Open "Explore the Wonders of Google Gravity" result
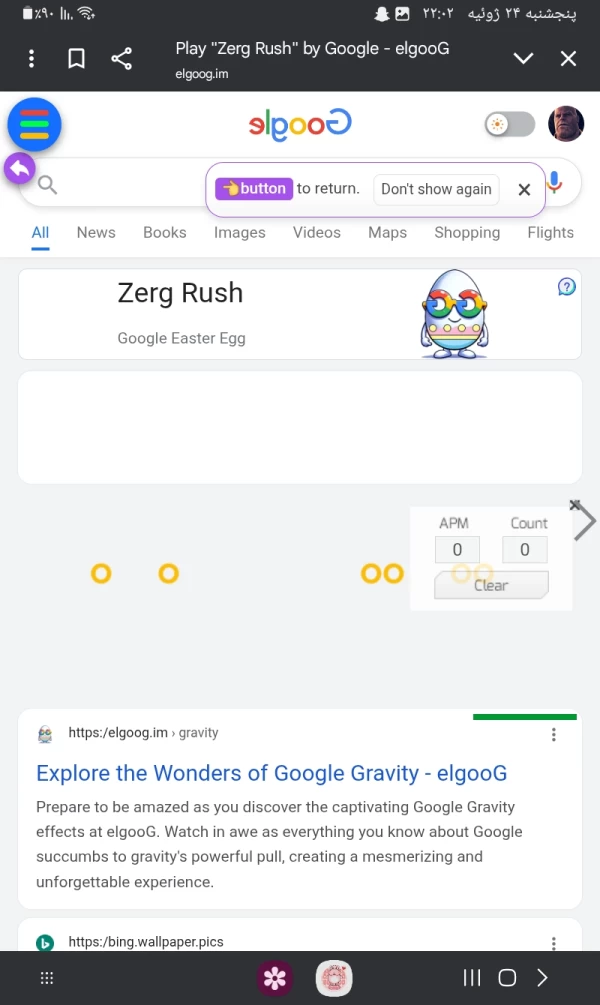The height and width of the screenshot is (1005, 600). (x=271, y=773)
